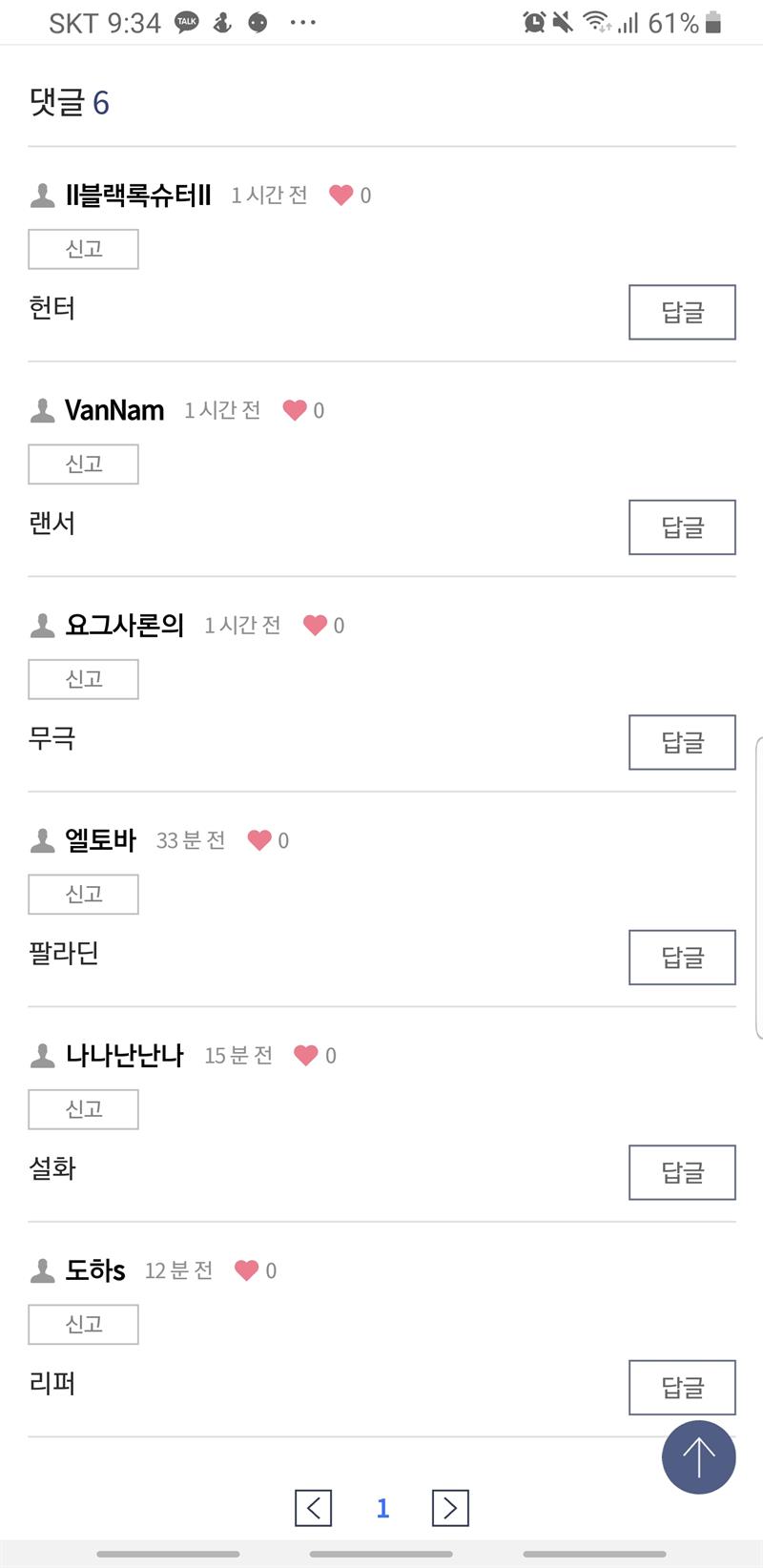Report 나나난난나's comment

(83, 1109)
